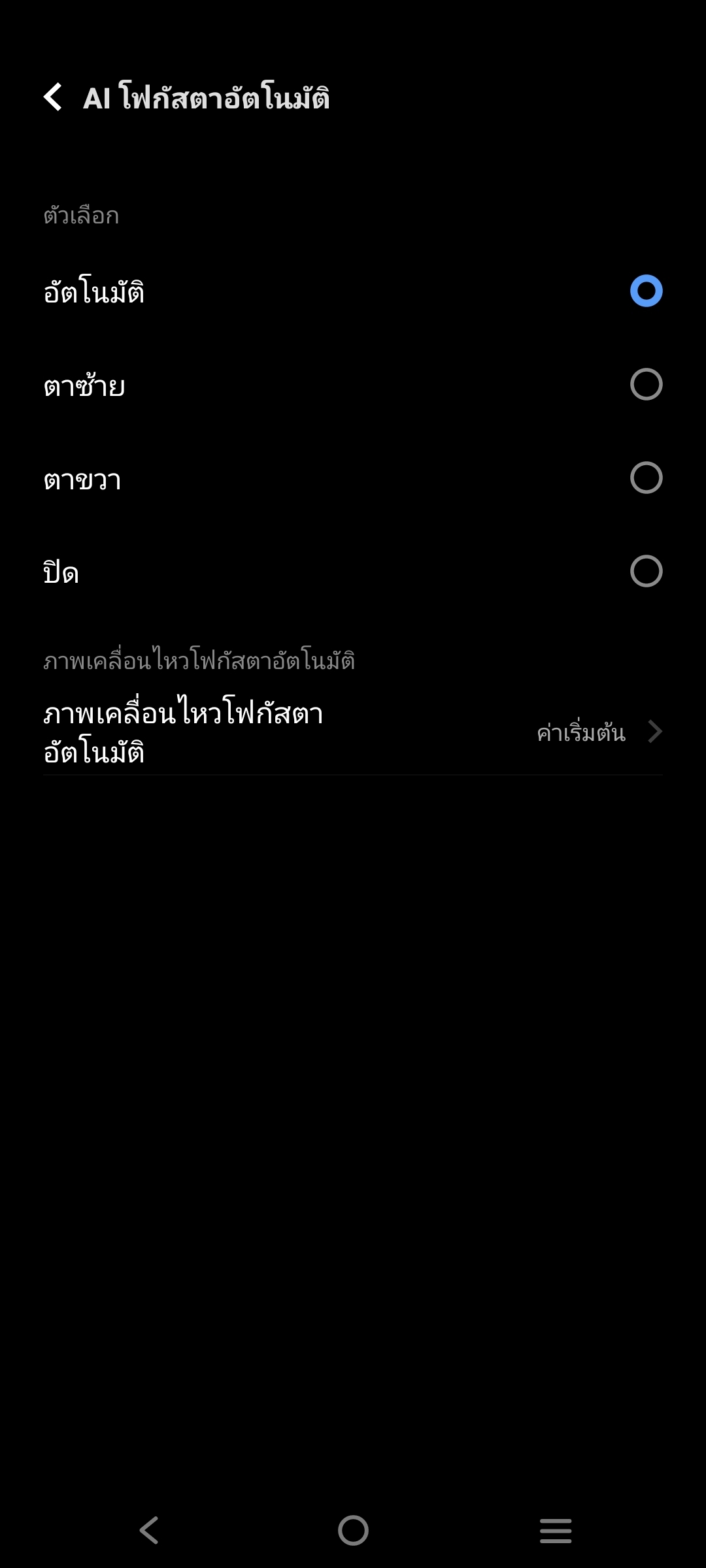
Task: Choose the ตาซ้าย radio option
Action: click(x=353, y=385)
